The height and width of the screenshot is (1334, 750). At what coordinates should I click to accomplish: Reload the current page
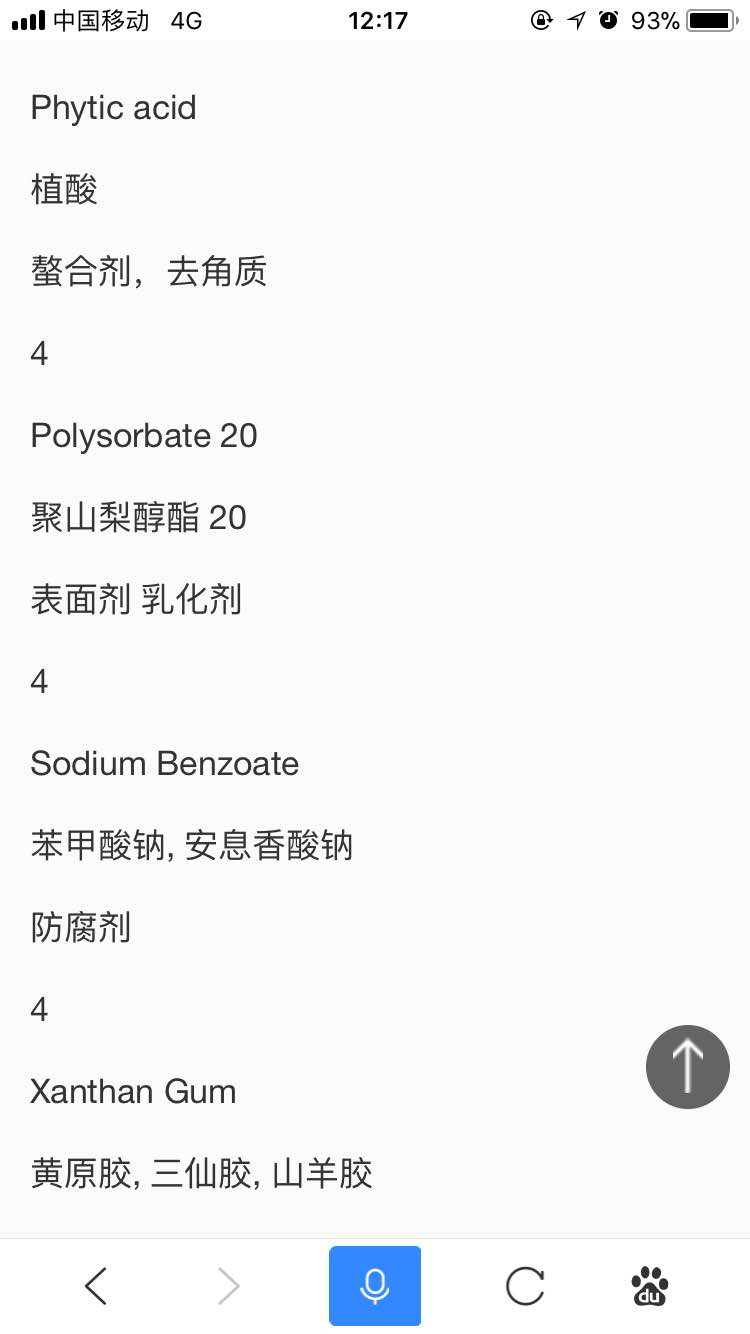point(524,1286)
